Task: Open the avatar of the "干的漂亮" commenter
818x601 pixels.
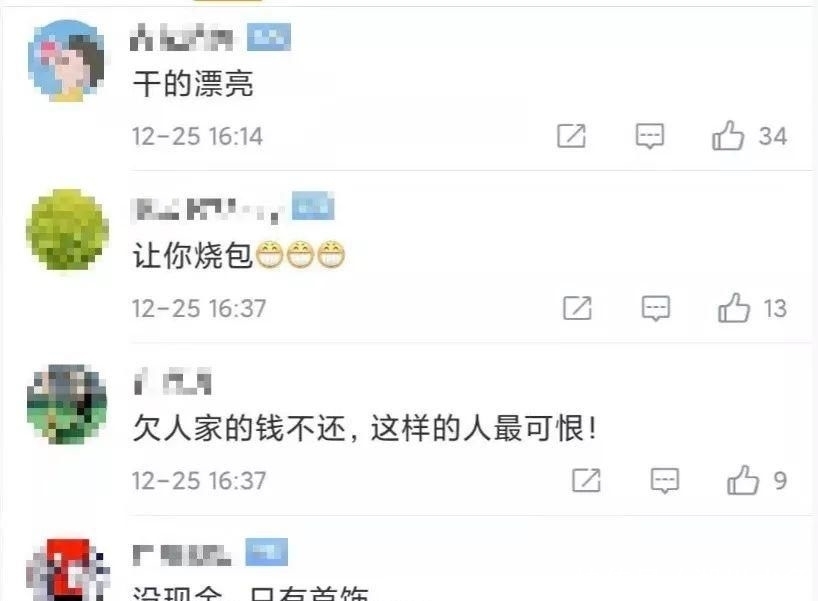Action: click(66, 61)
